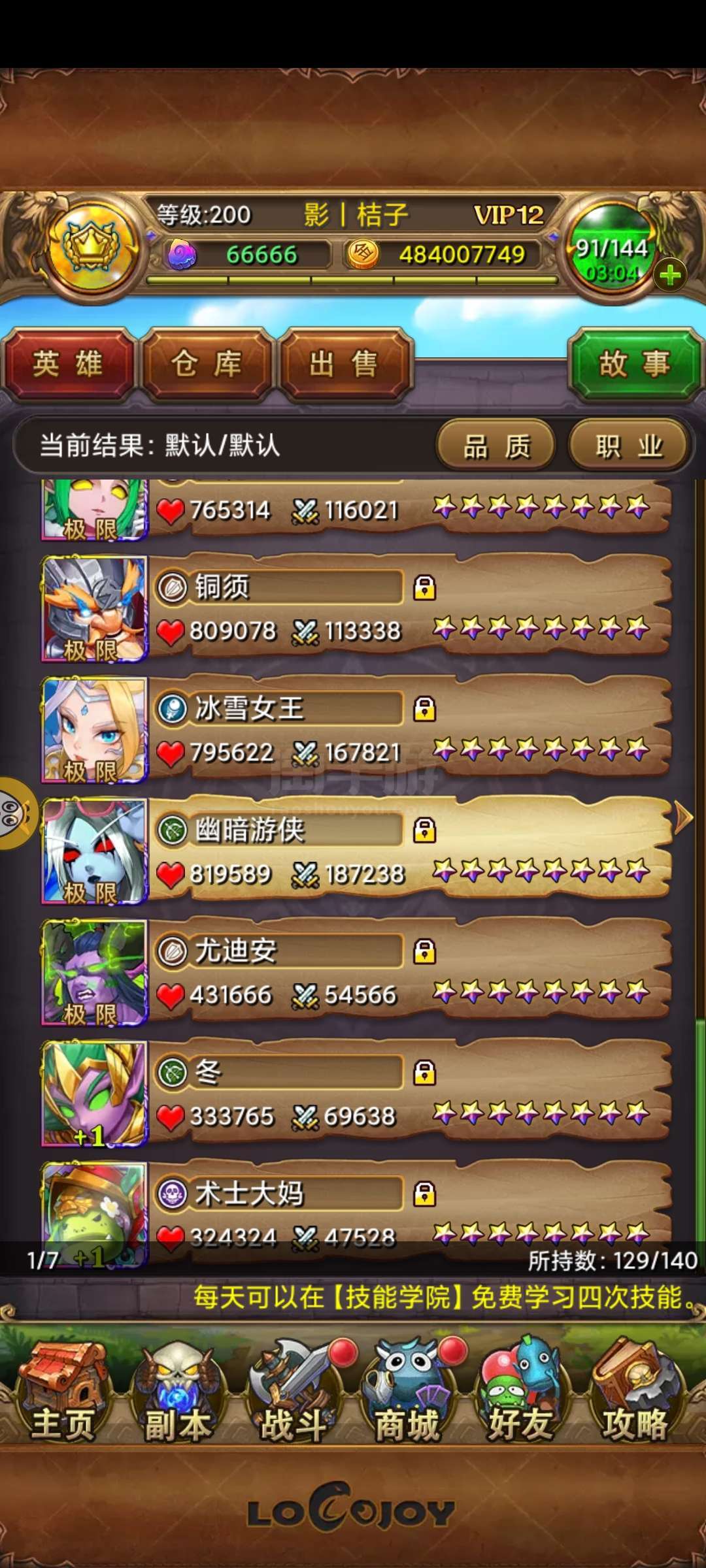Tap the green plus energy button
Viewport: 706px width, 1568px height.
[670, 275]
